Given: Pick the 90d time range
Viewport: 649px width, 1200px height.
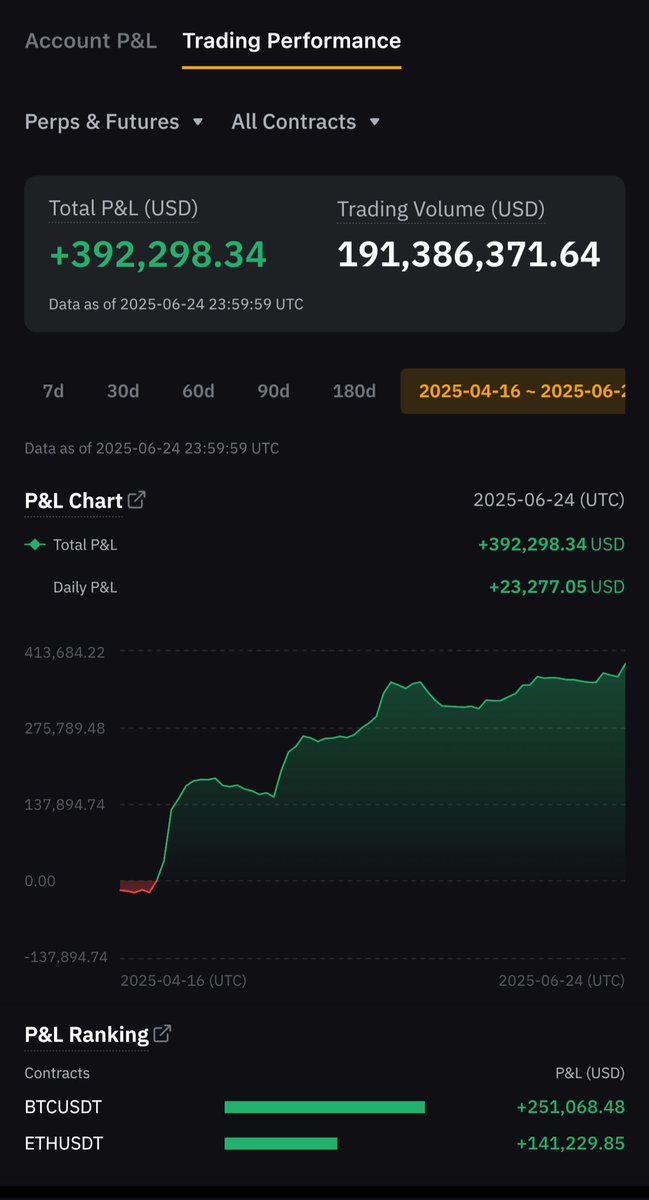Looking at the screenshot, I should click(x=273, y=391).
